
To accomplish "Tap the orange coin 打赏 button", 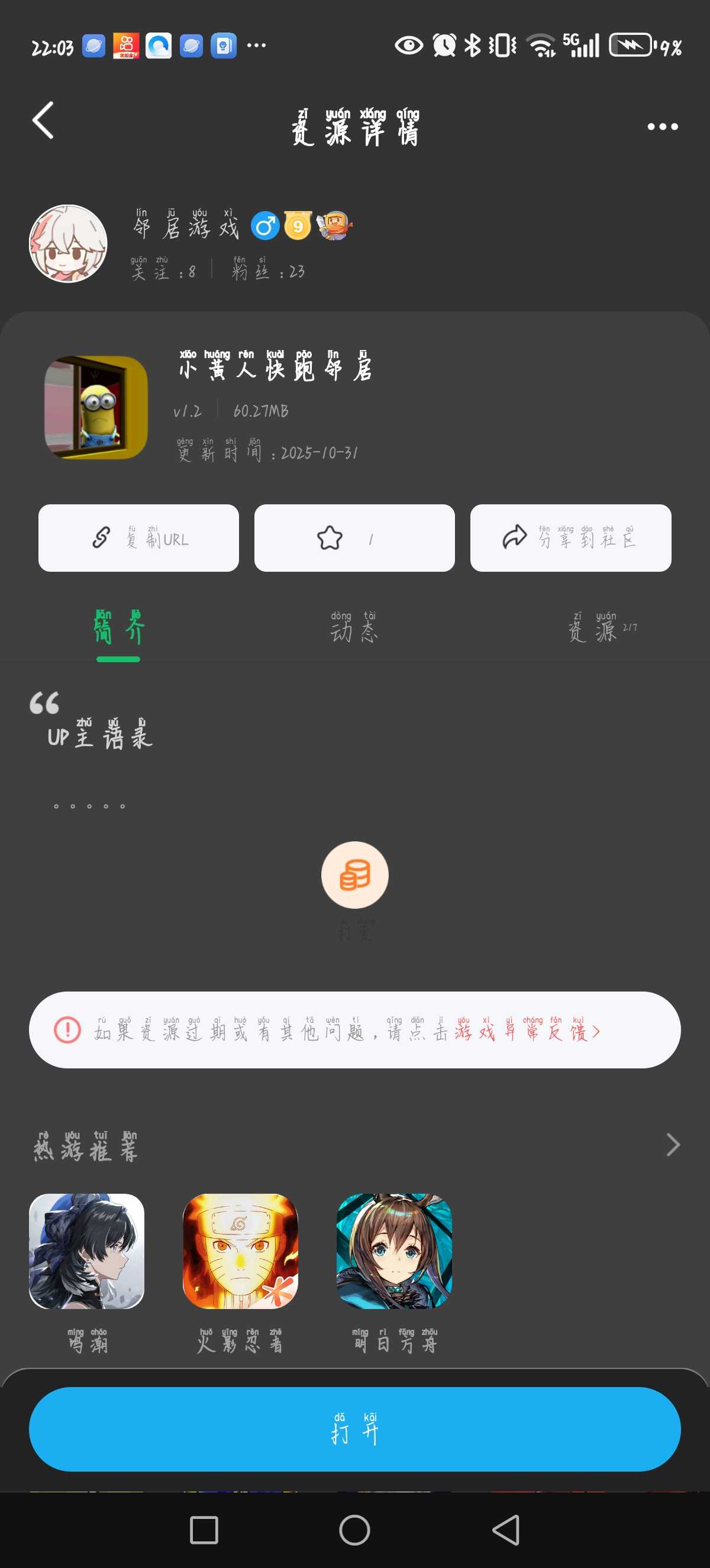I will coord(354,874).
